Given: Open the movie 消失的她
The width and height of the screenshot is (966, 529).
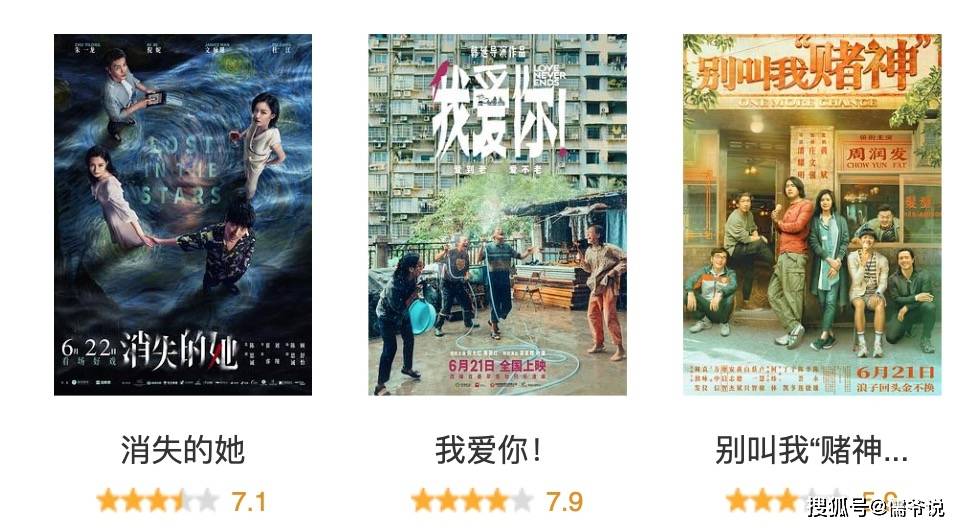Looking at the screenshot, I should (182, 215).
